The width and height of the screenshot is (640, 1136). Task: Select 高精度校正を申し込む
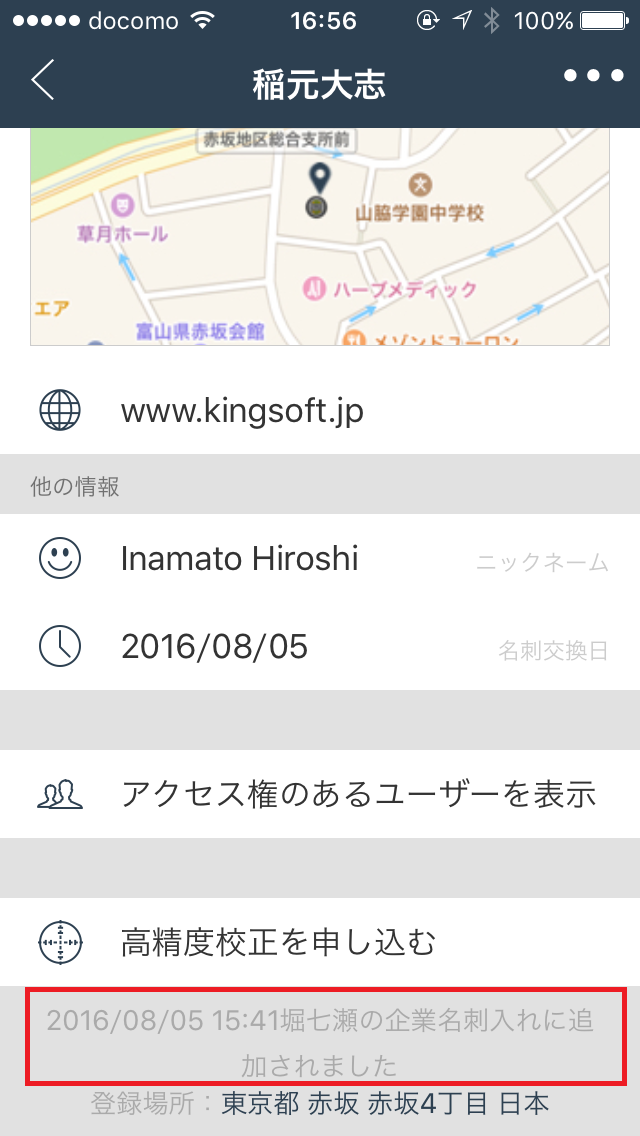tap(320, 942)
